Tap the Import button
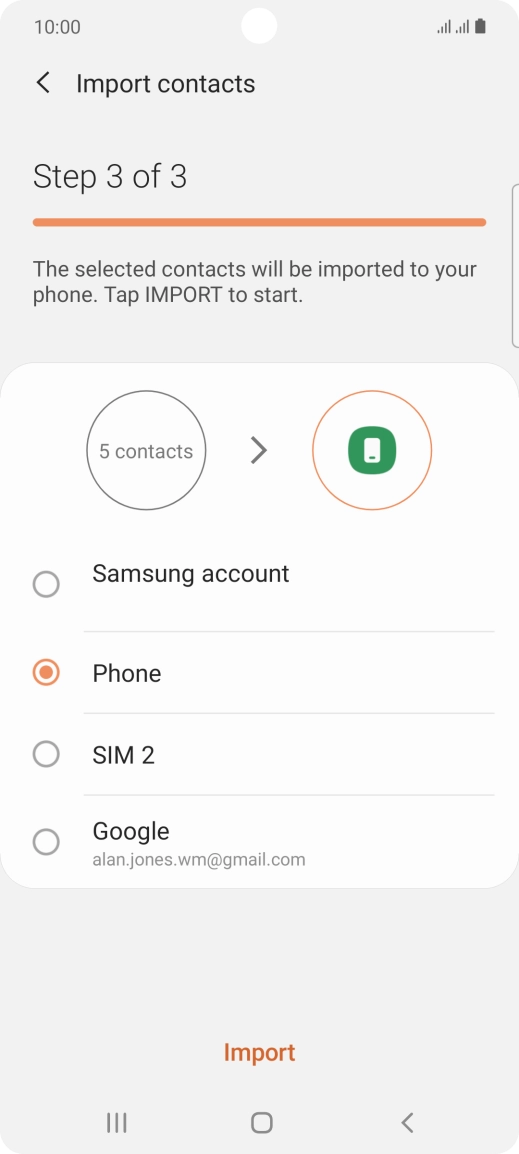 (259, 1052)
